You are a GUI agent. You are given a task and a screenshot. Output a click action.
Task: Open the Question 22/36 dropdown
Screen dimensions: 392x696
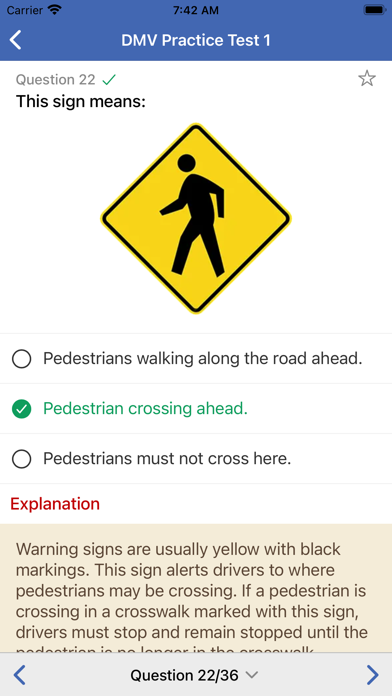(194, 675)
